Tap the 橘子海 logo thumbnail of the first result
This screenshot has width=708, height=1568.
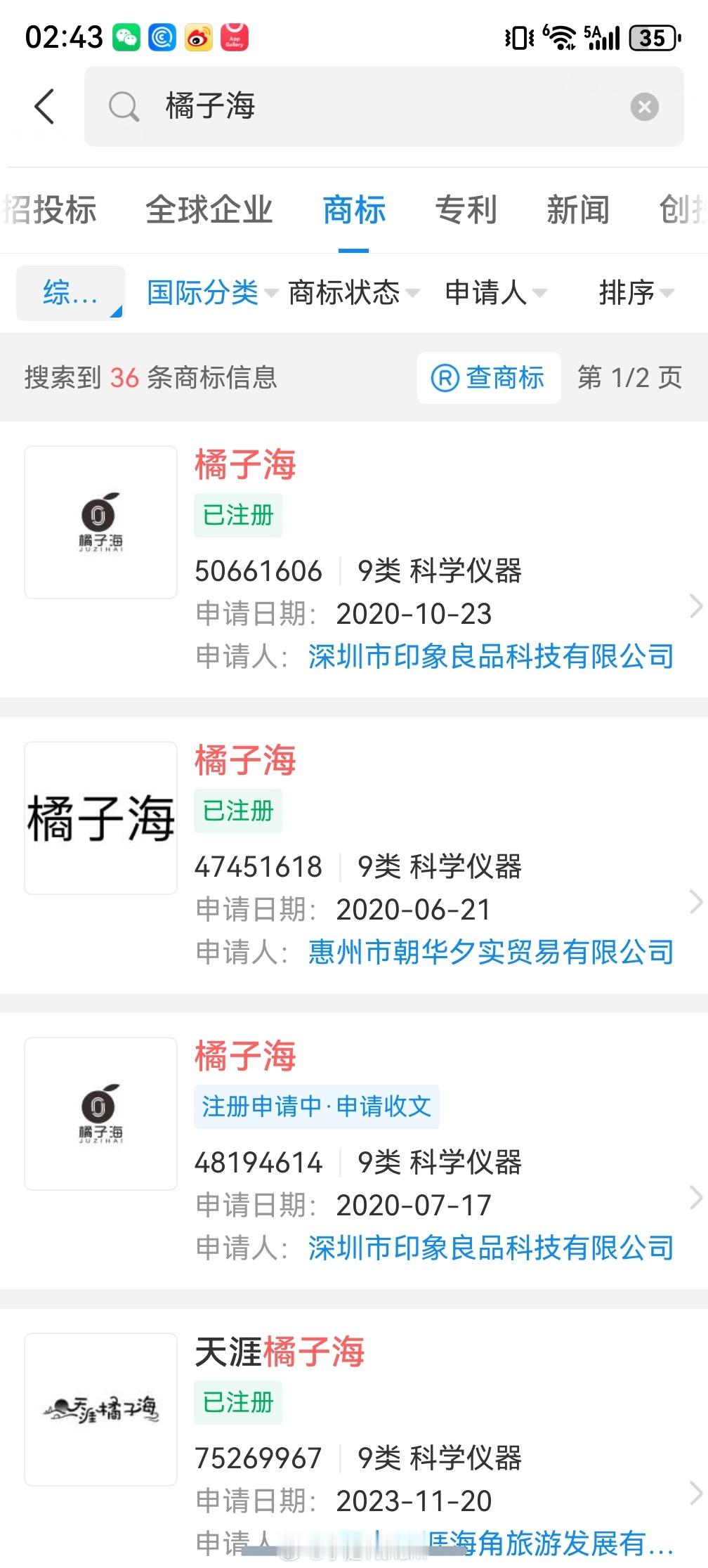[100, 520]
